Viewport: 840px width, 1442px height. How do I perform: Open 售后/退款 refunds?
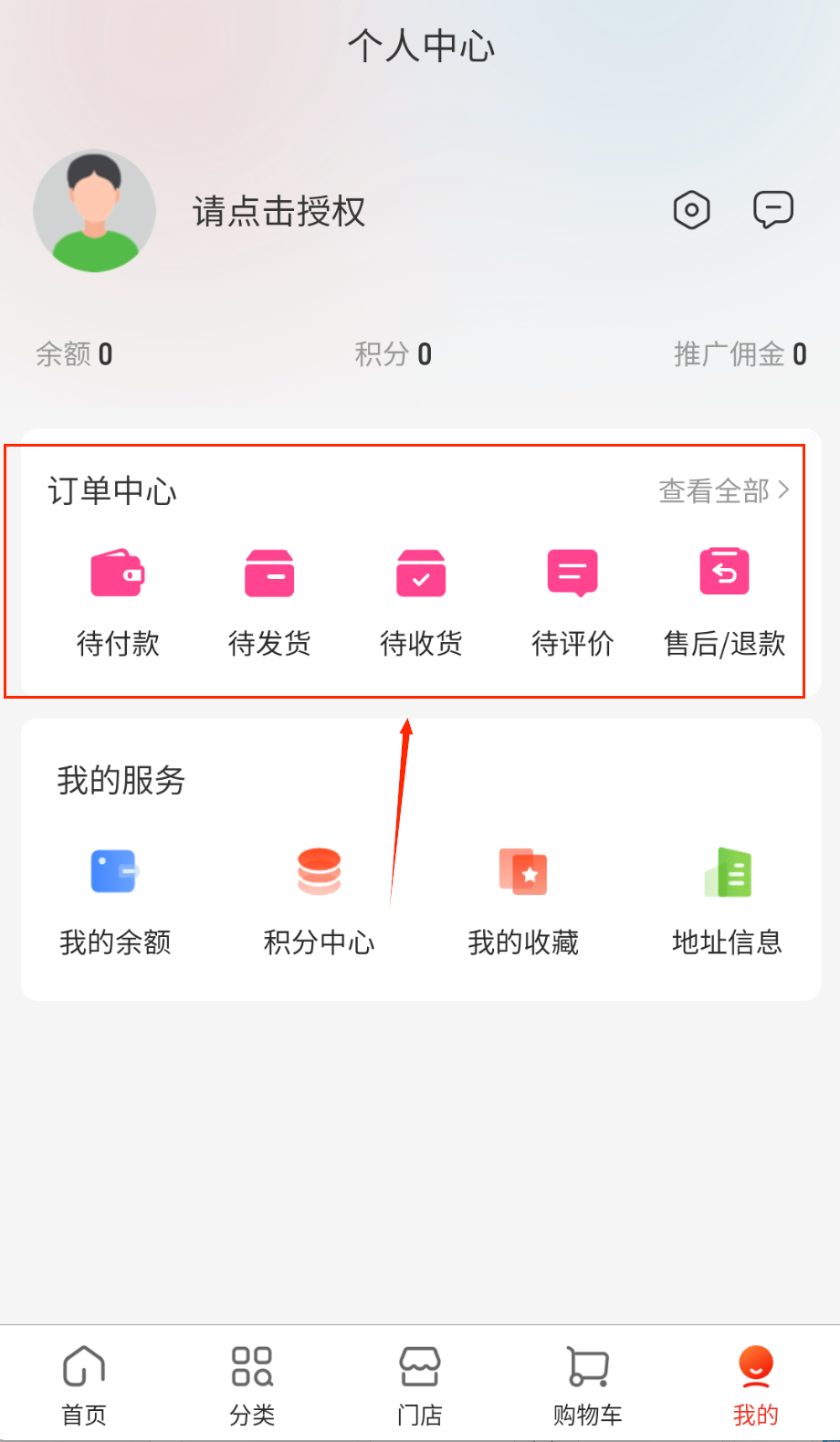pos(724,600)
